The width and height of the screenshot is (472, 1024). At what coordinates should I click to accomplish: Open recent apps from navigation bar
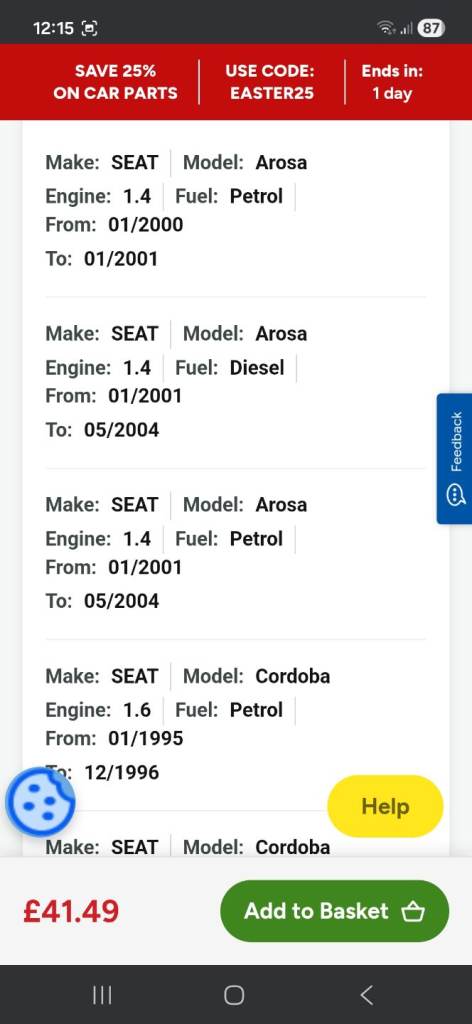point(102,995)
